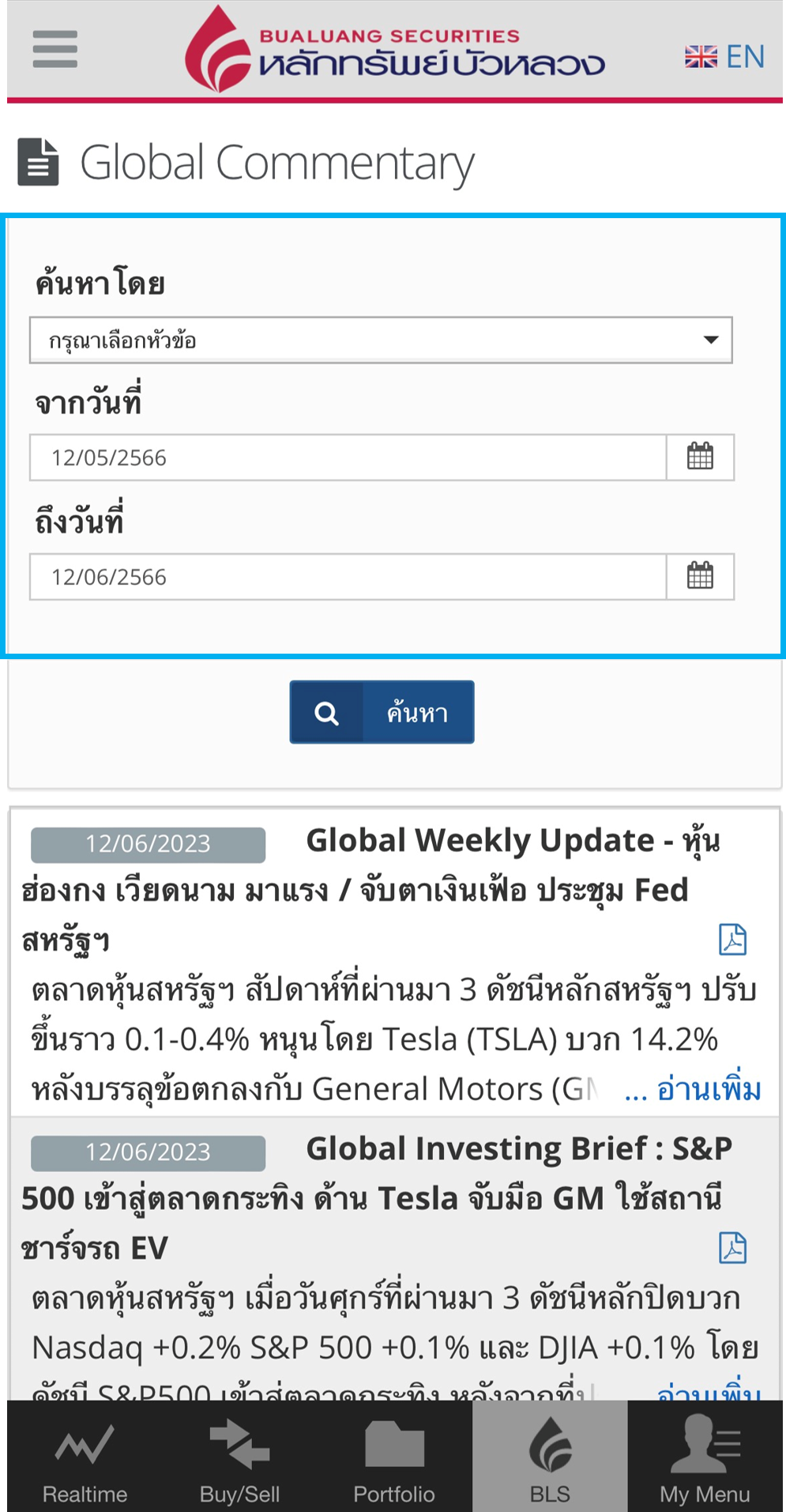
Task: Go to the Buy/Sell tab
Action: (x=239, y=1459)
